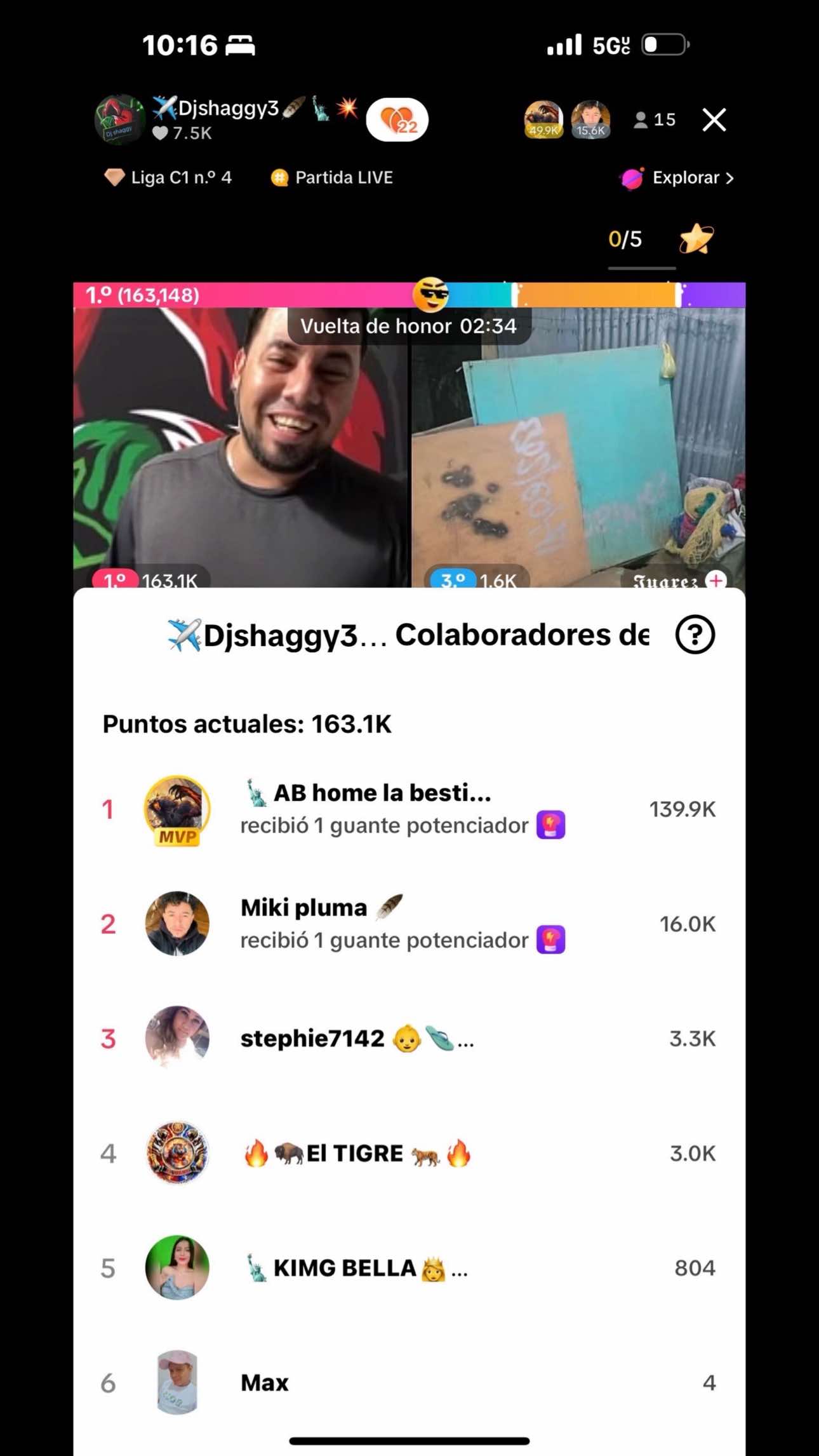This screenshot has width=819, height=1456.
Task: Open the Partida LIVE badge
Action: (x=332, y=178)
